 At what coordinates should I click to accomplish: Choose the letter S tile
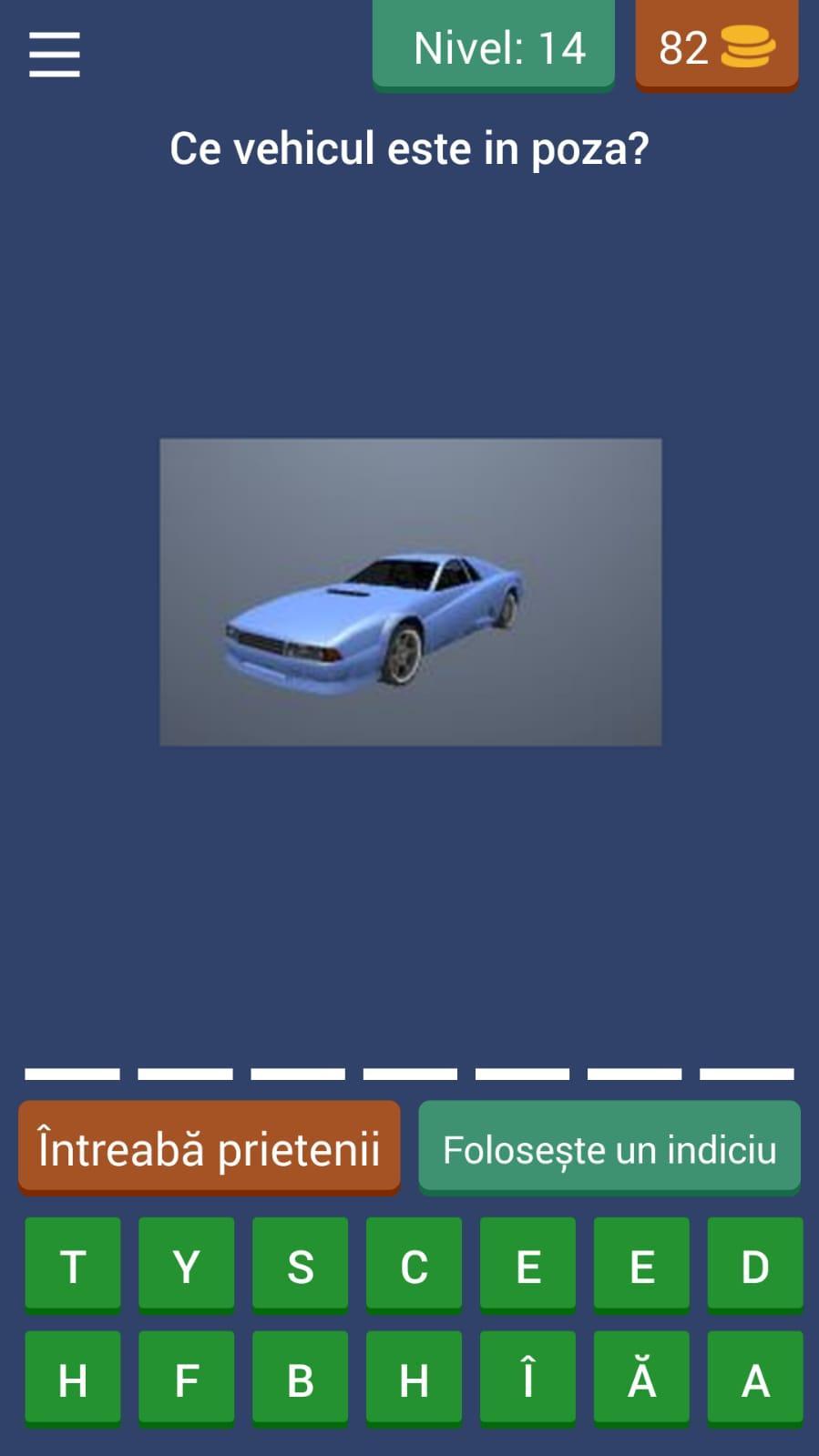(x=300, y=1265)
